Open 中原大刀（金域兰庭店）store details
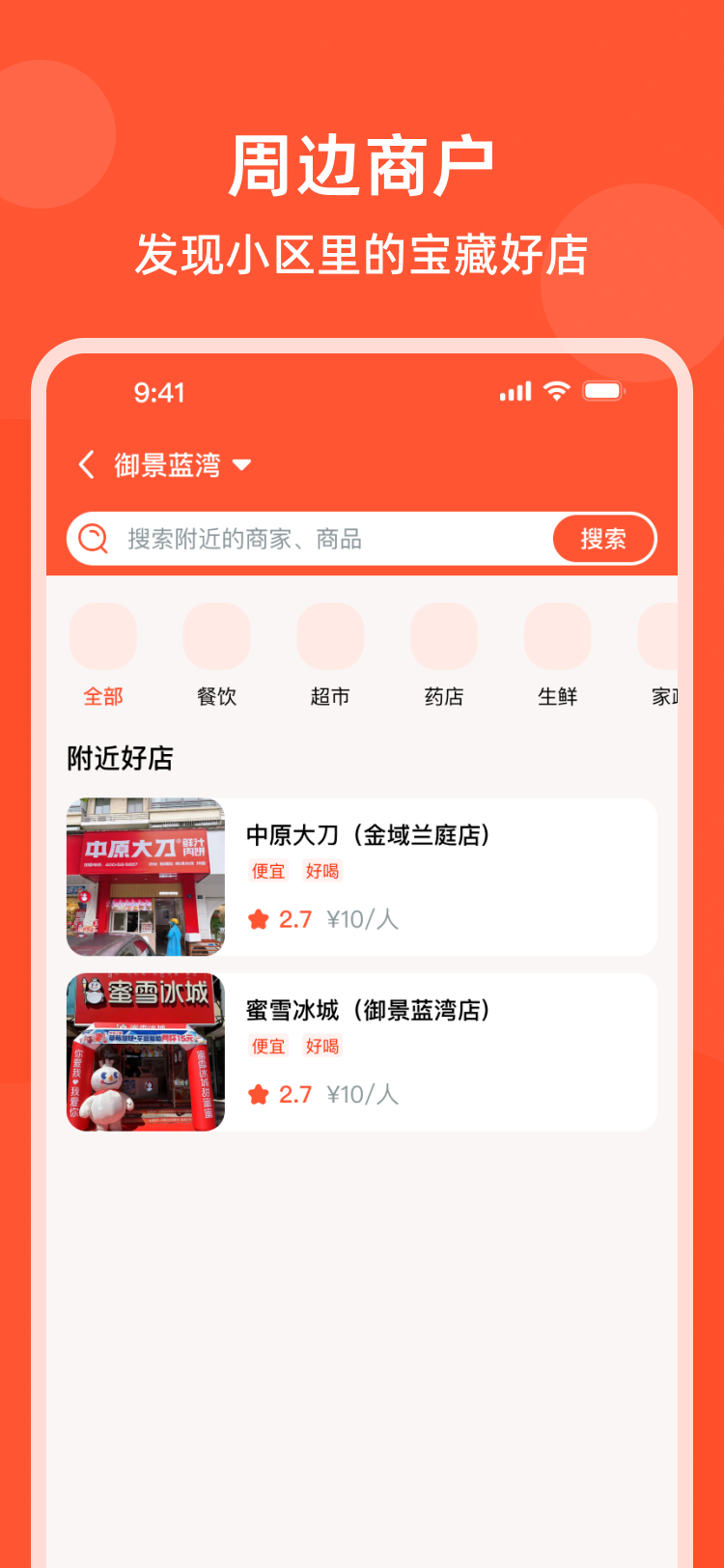Viewport: 724px width, 1568px height. pos(367,834)
